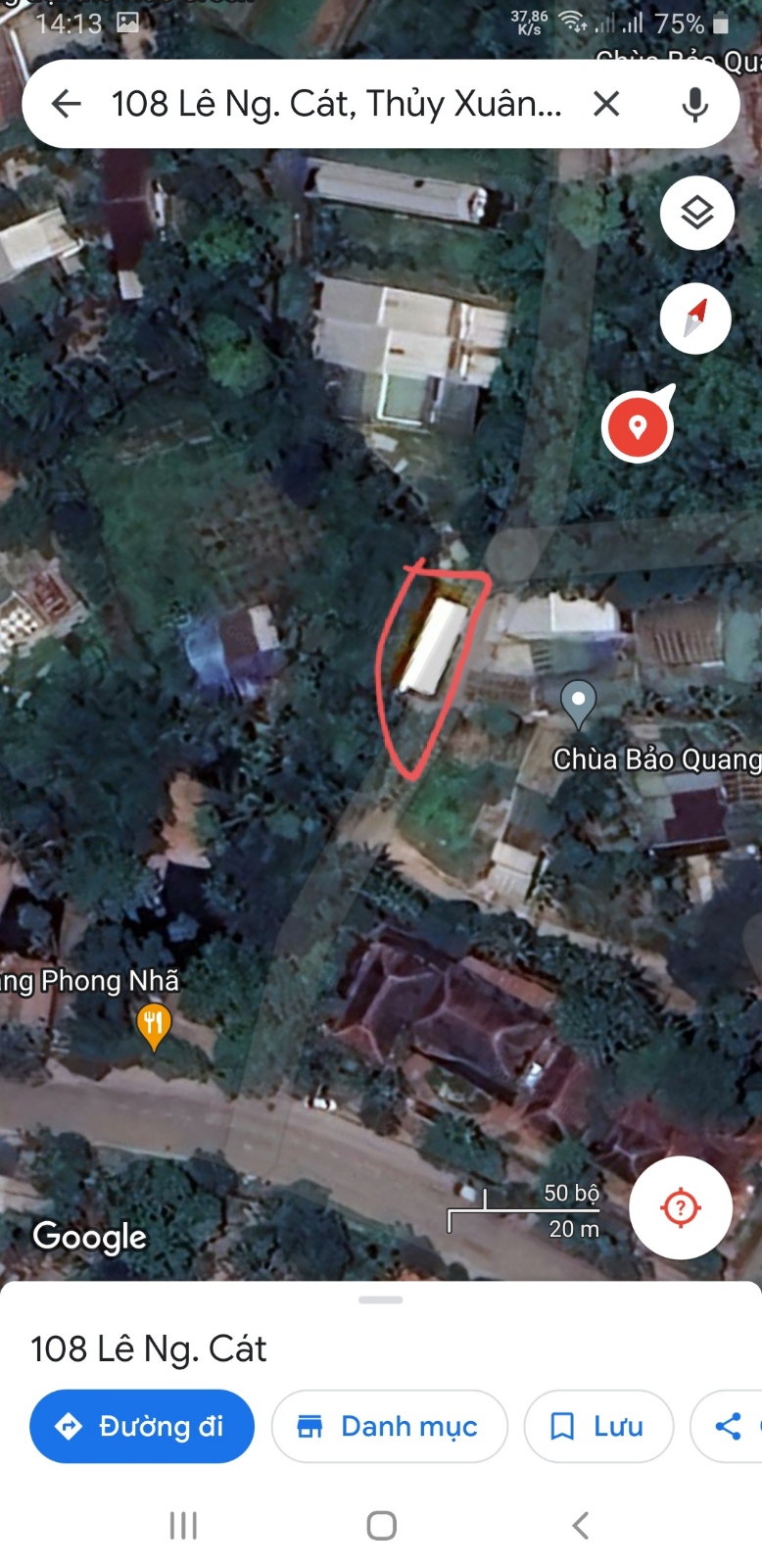Expand the 108 Lê Ng. Cát info sheet
The height and width of the screenshot is (1568, 762).
coord(381,1299)
